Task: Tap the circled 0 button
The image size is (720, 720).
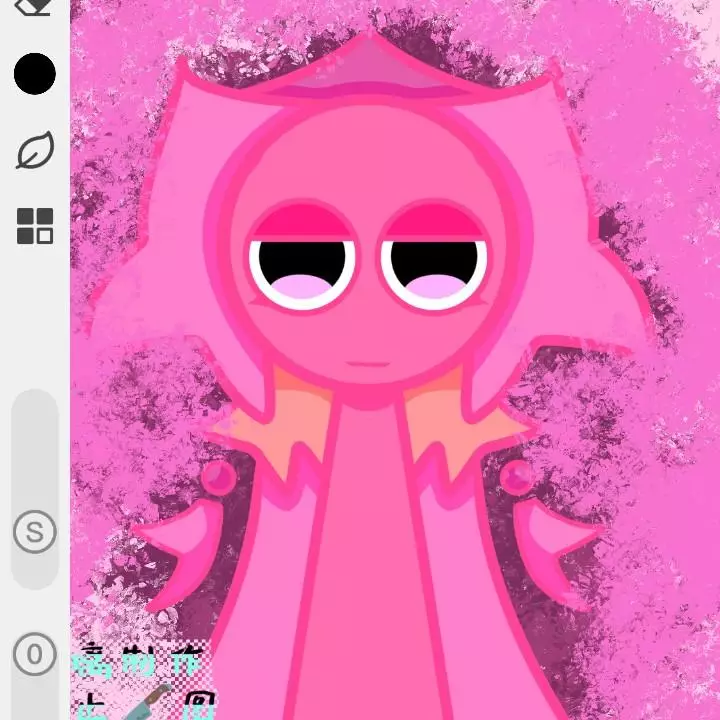Action: tap(34, 655)
